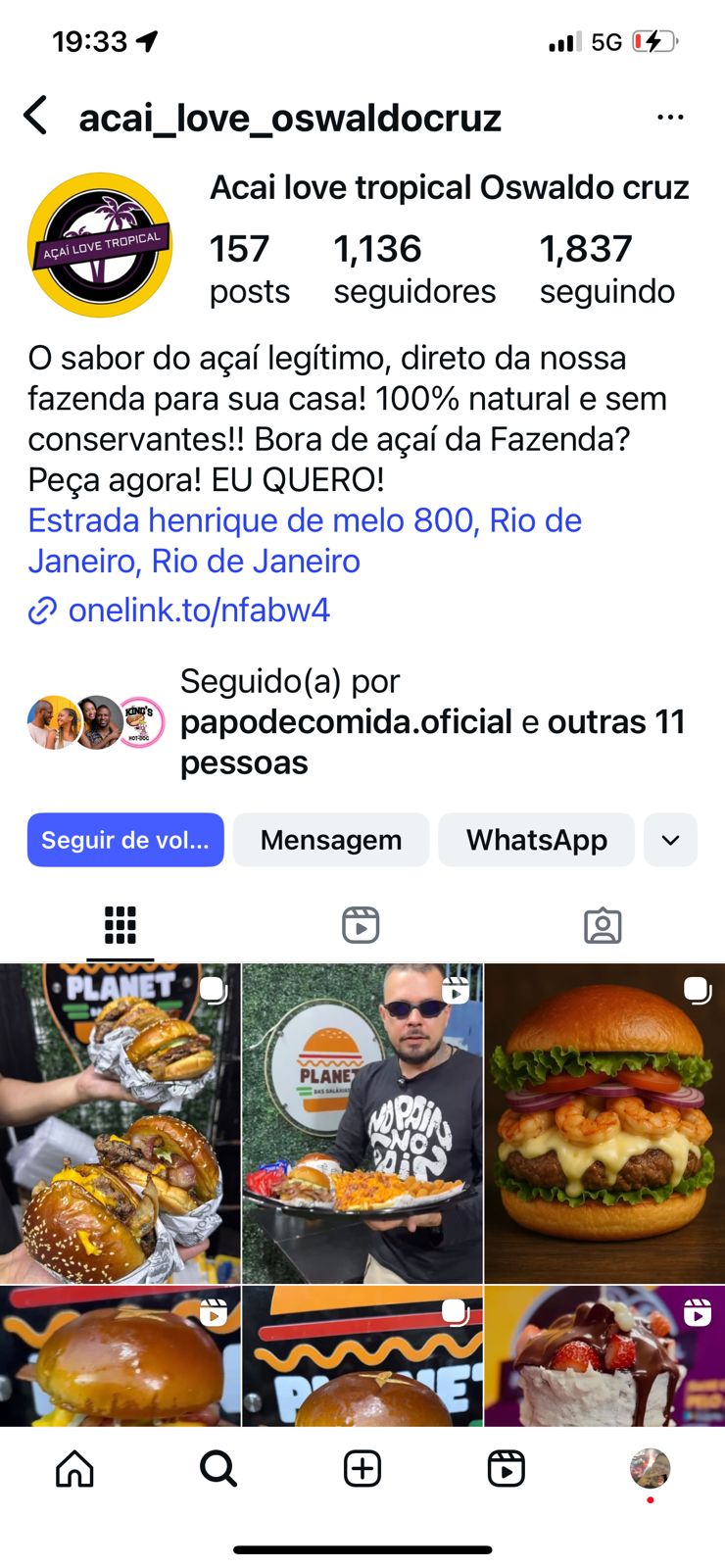Contact the profile through WhatsApp button
Image resolution: width=725 pixels, height=1568 pixels.
(536, 840)
